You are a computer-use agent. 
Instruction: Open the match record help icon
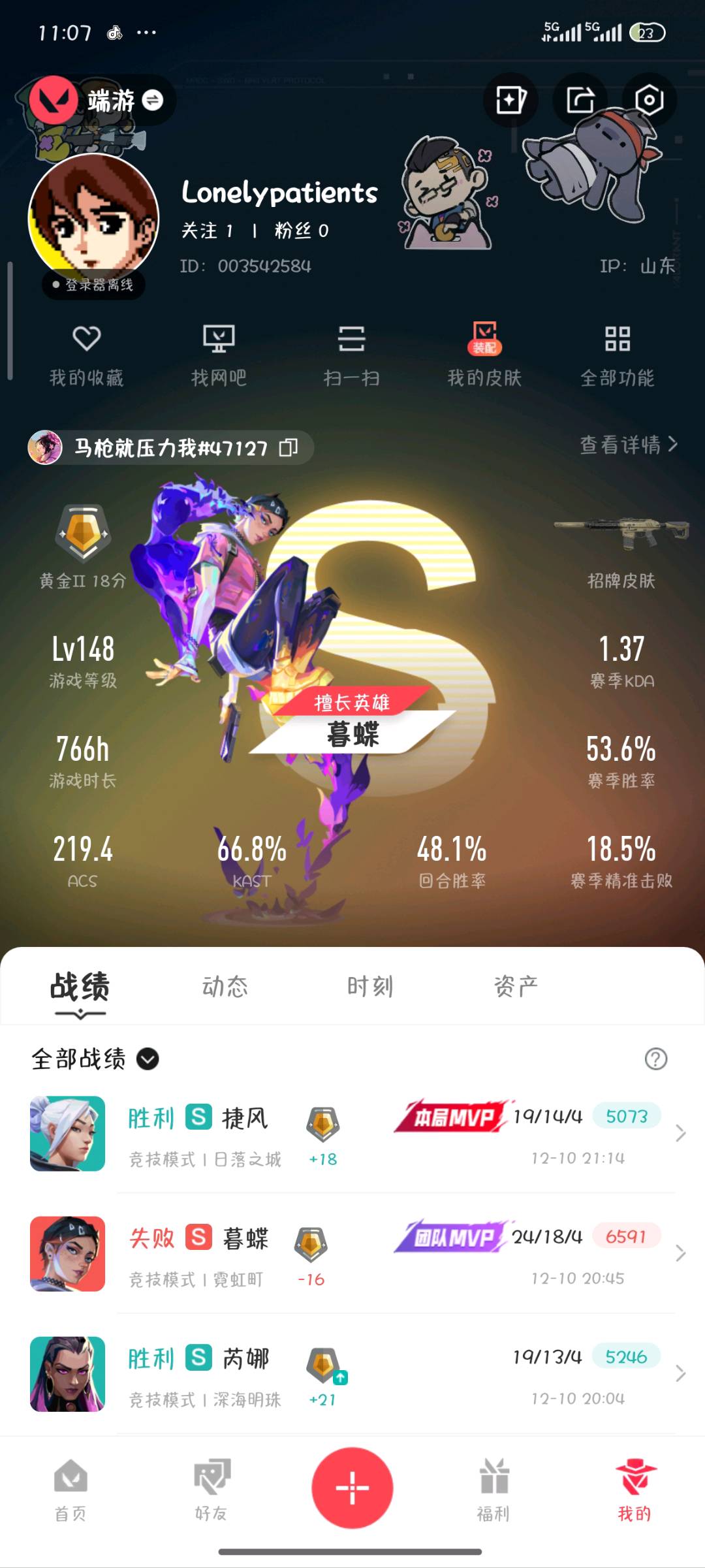click(655, 1059)
